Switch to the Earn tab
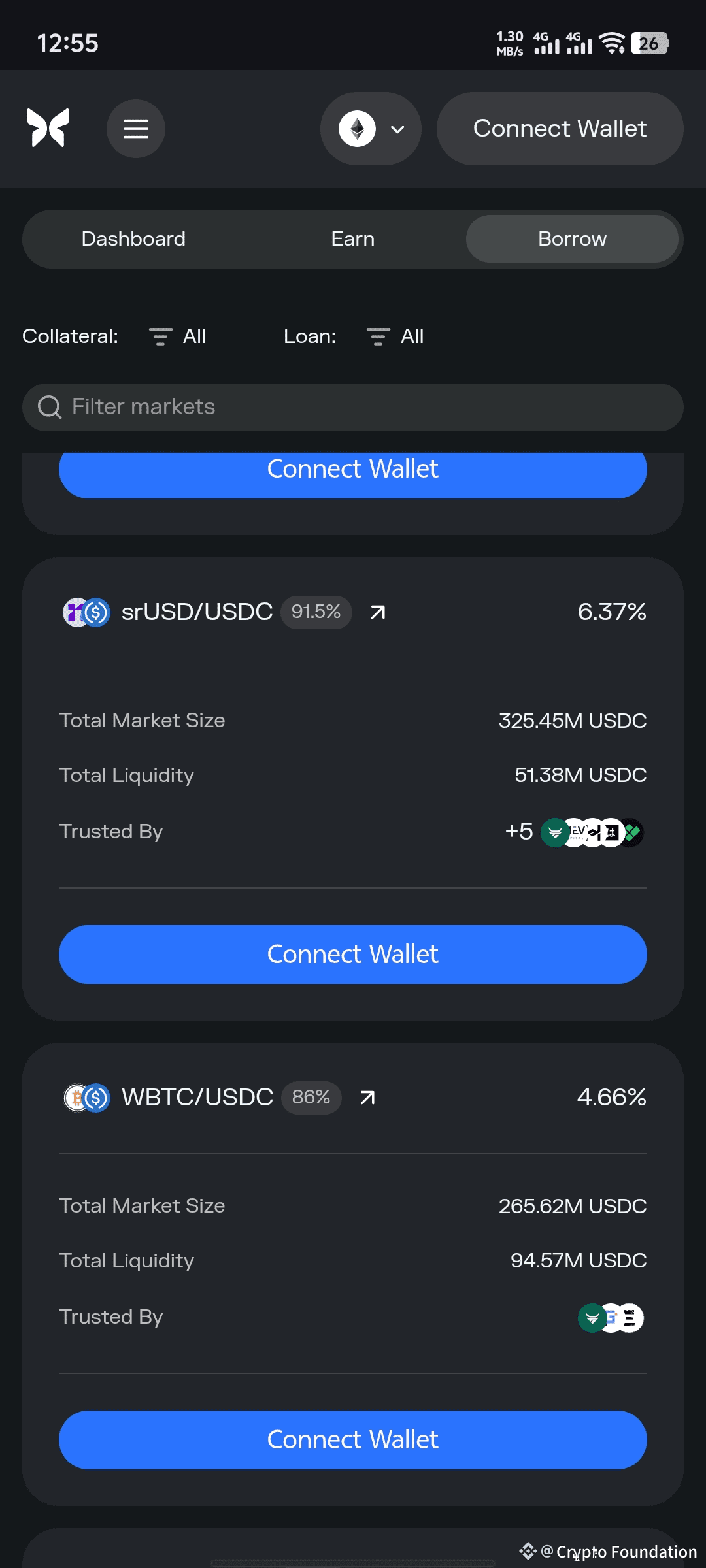The width and height of the screenshot is (706, 1568). pos(353,239)
